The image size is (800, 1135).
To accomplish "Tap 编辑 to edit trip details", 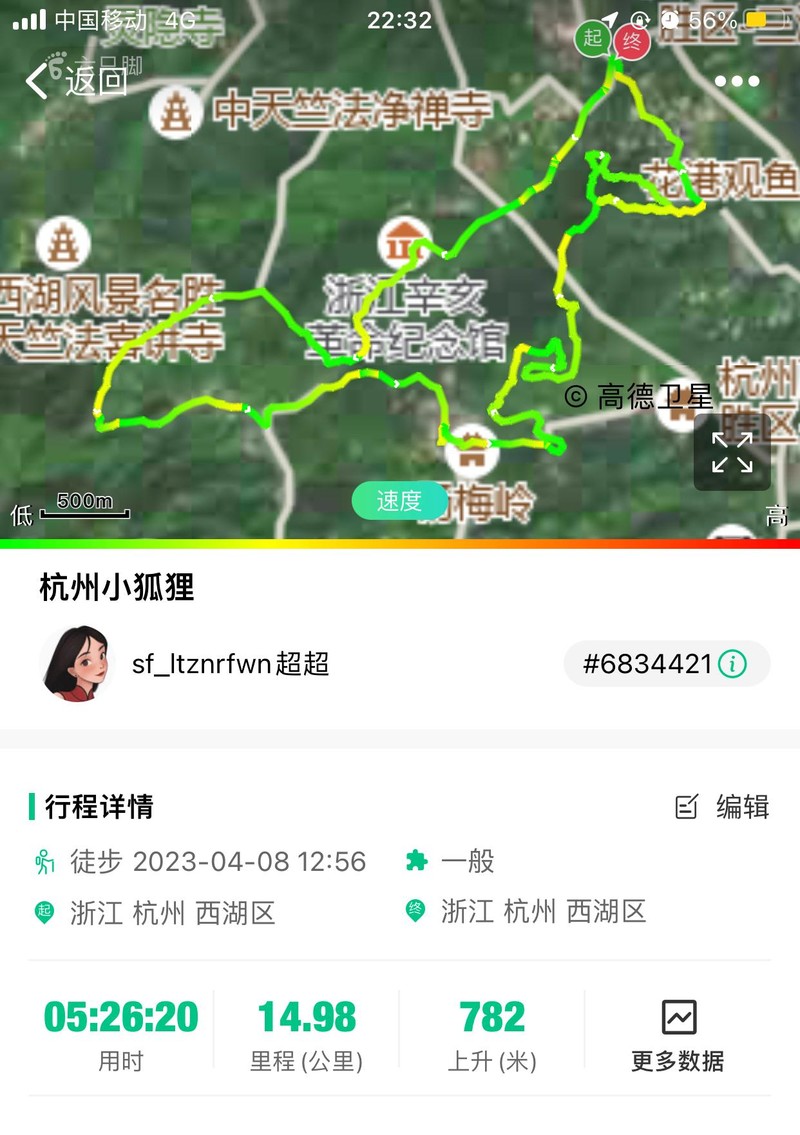I will point(722,807).
